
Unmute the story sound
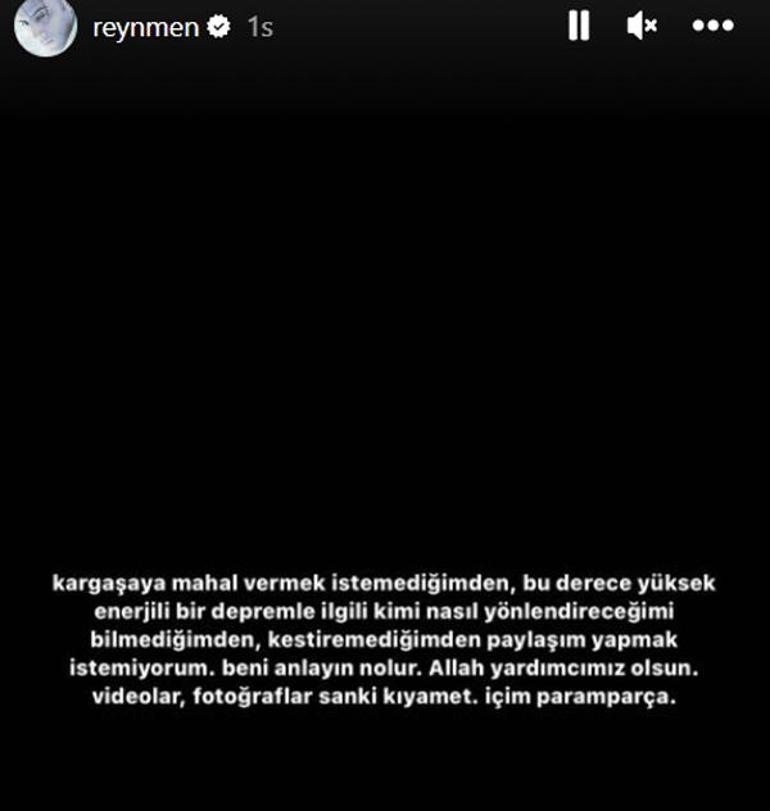pos(641,27)
